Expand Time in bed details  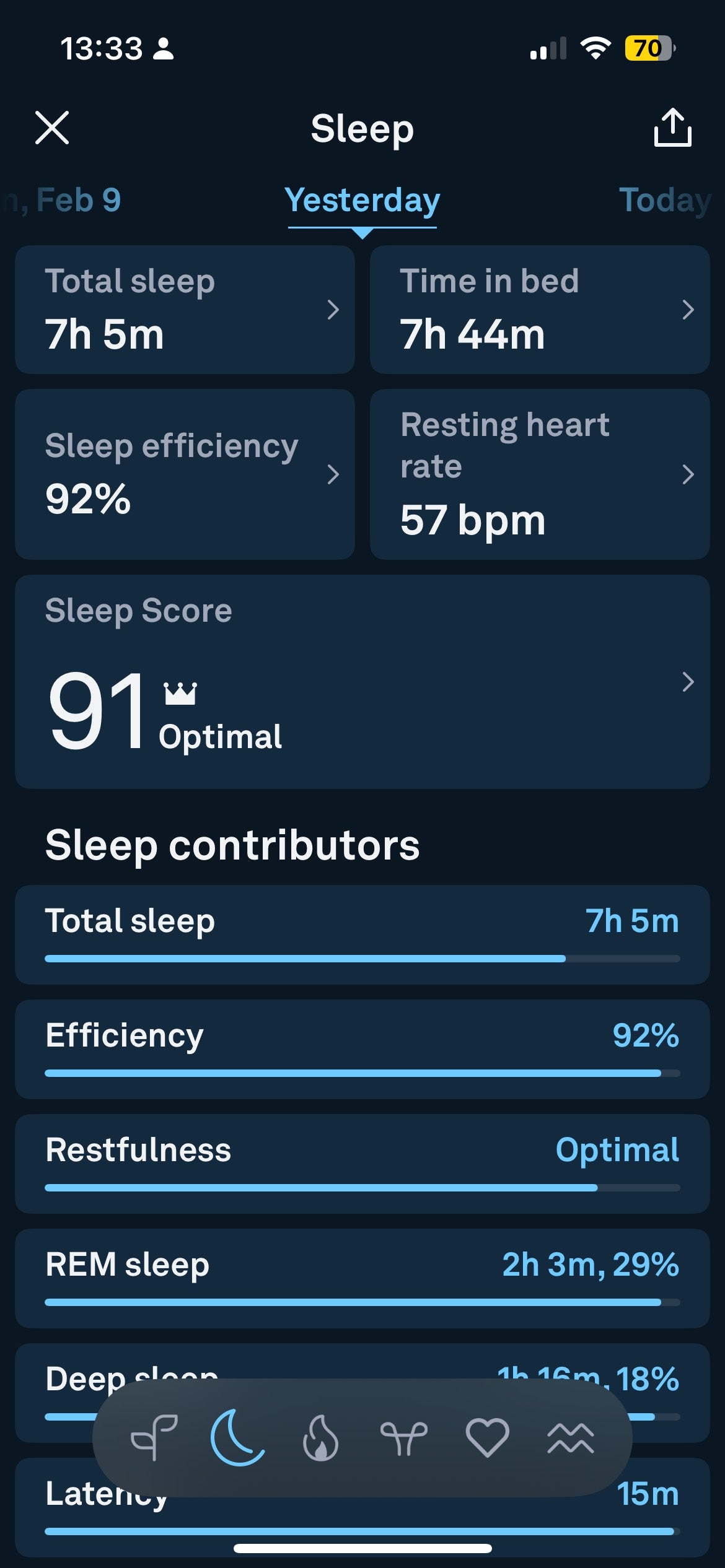point(689,310)
